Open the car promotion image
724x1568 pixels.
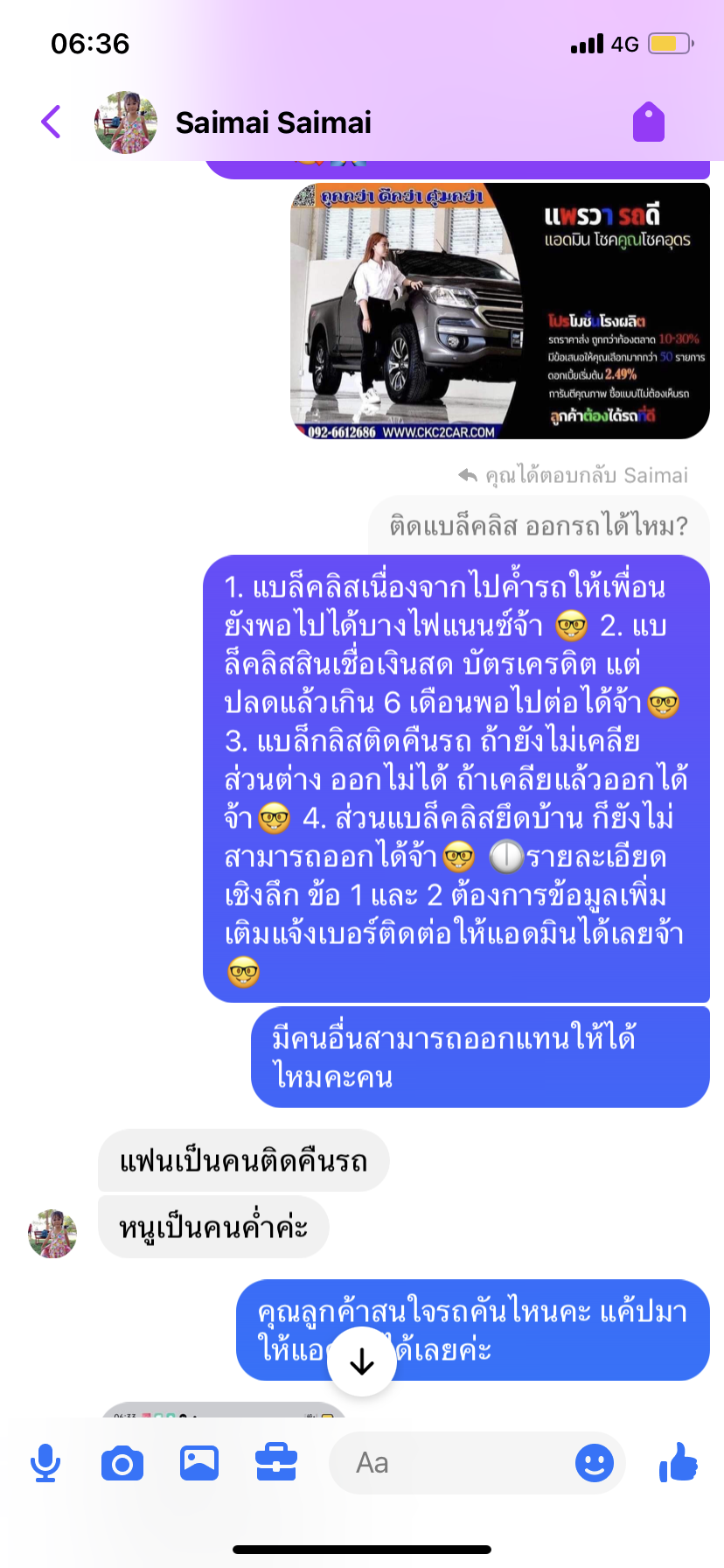tap(499, 311)
